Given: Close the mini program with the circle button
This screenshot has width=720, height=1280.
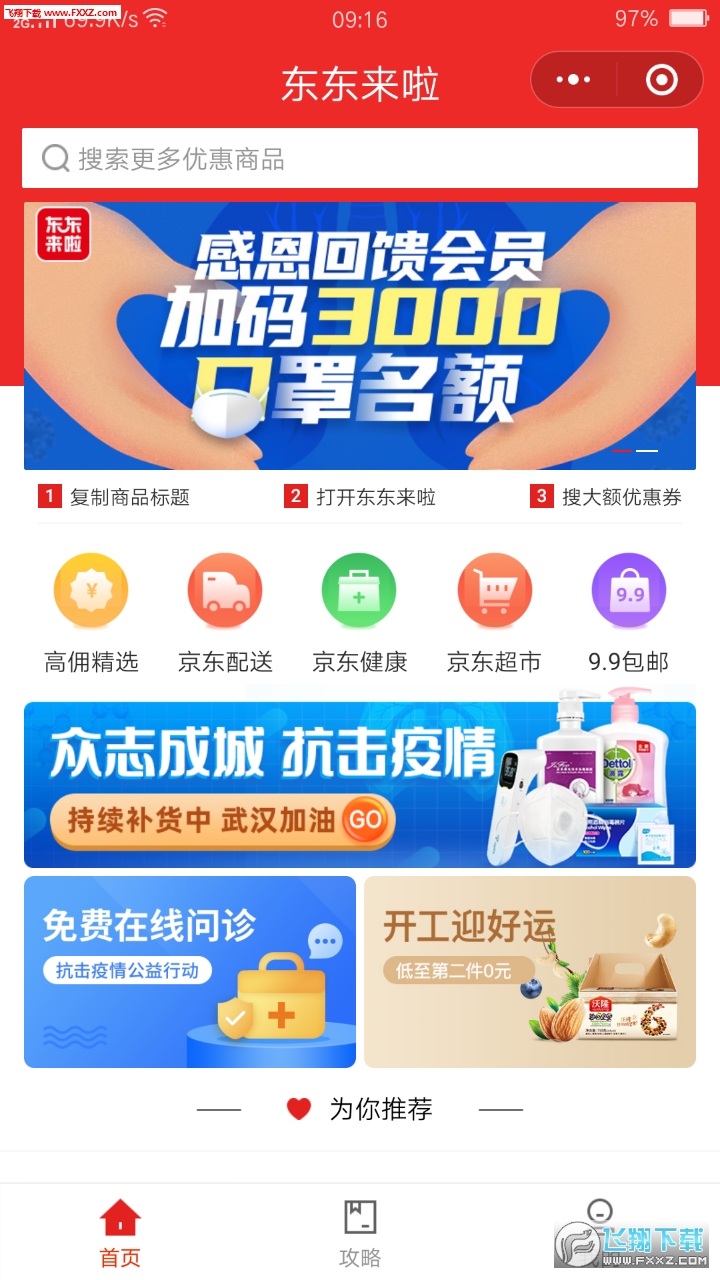Looking at the screenshot, I should point(661,80).
